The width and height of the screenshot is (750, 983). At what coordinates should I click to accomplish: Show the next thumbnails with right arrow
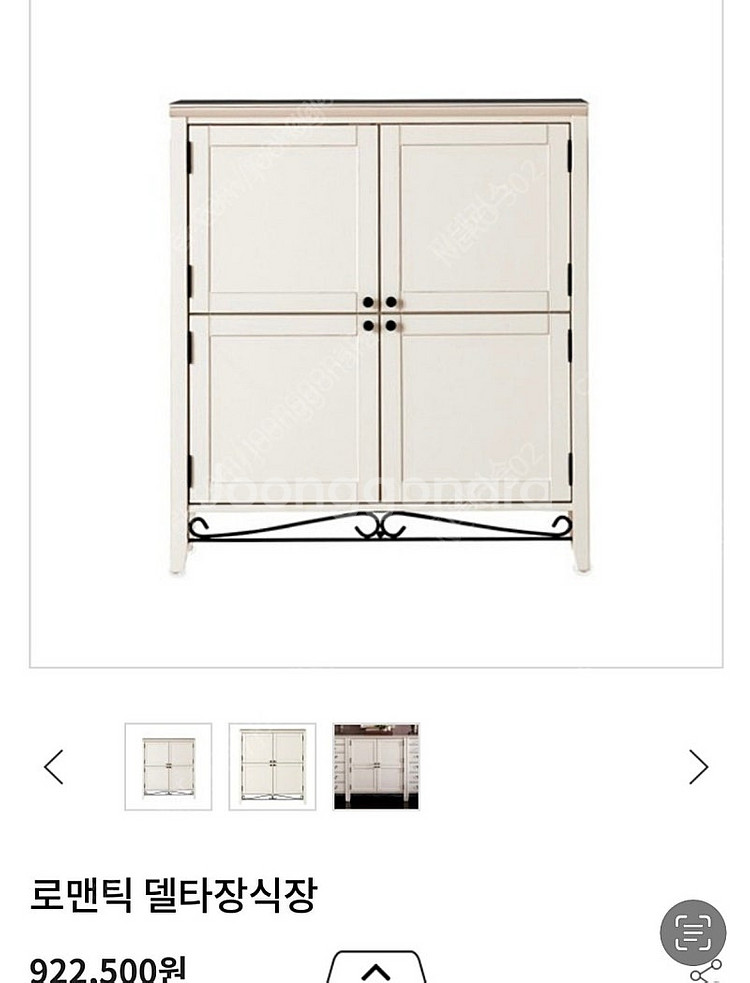pos(698,767)
